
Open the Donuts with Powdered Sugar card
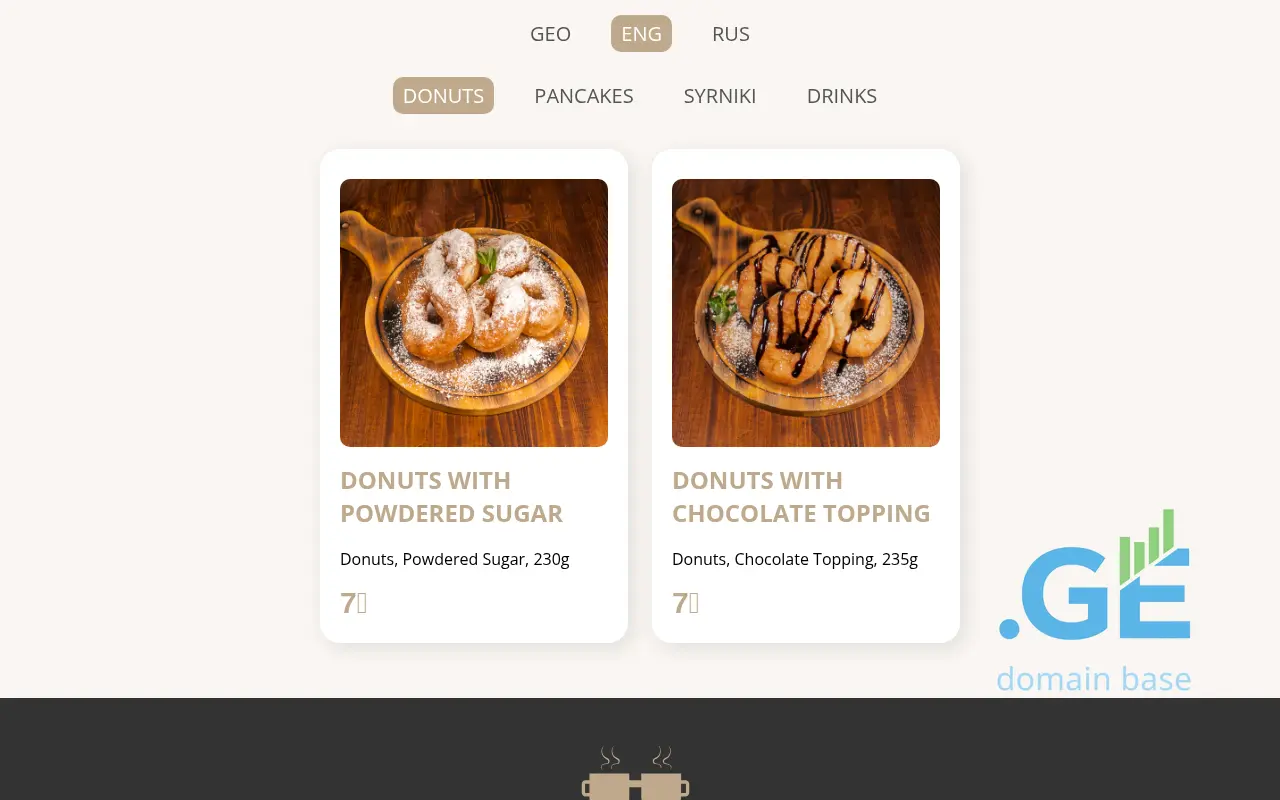(474, 395)
